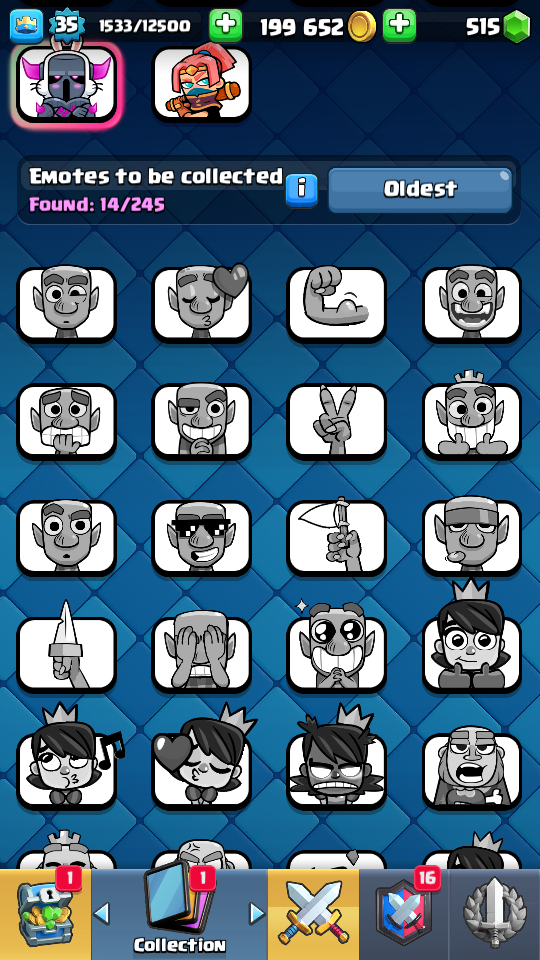Switch to the Collection tab
This screenshot has height=960, width=540.
coord(179,914)
